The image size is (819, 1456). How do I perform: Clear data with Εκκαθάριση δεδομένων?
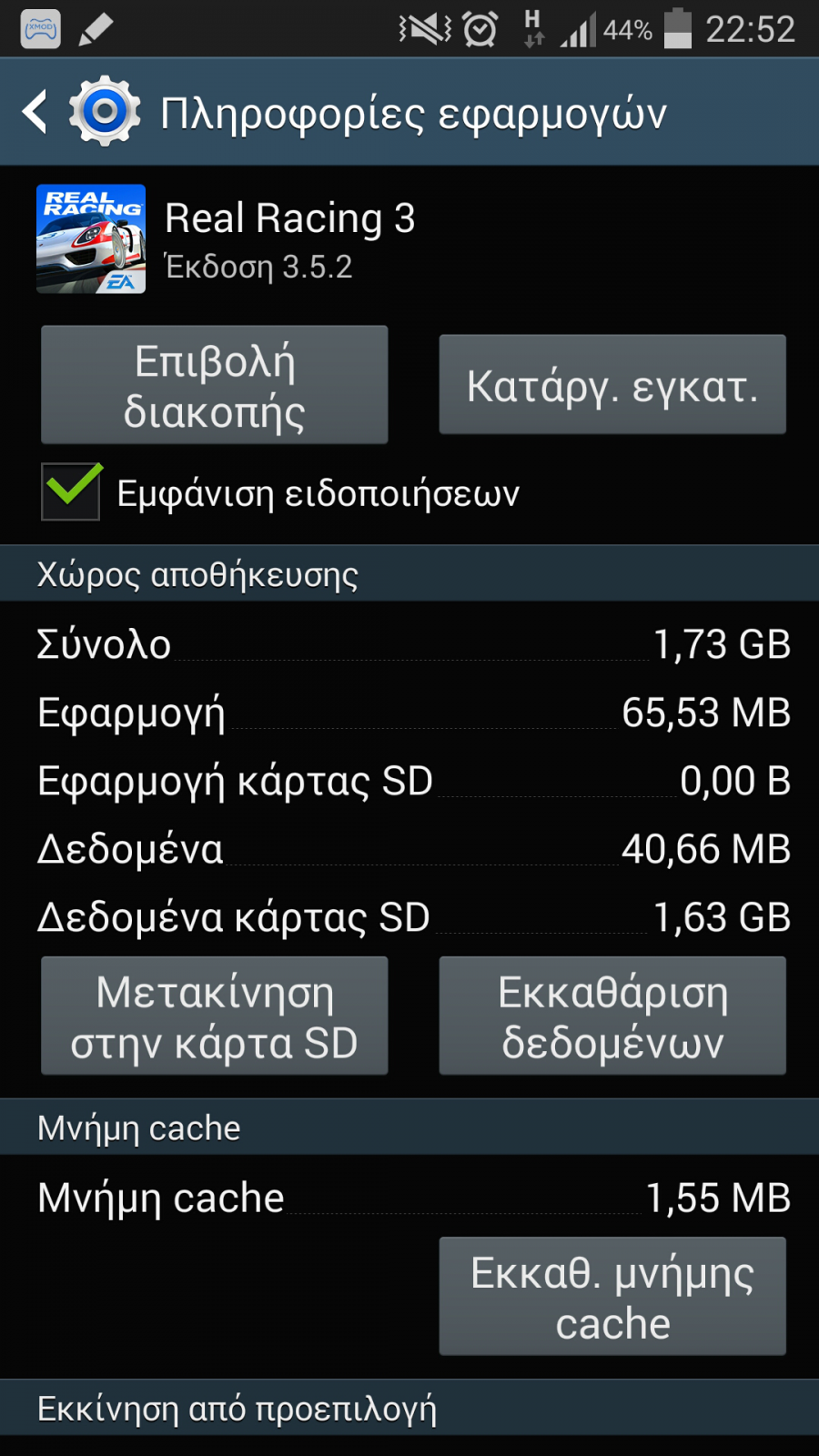pos(612,1016)
